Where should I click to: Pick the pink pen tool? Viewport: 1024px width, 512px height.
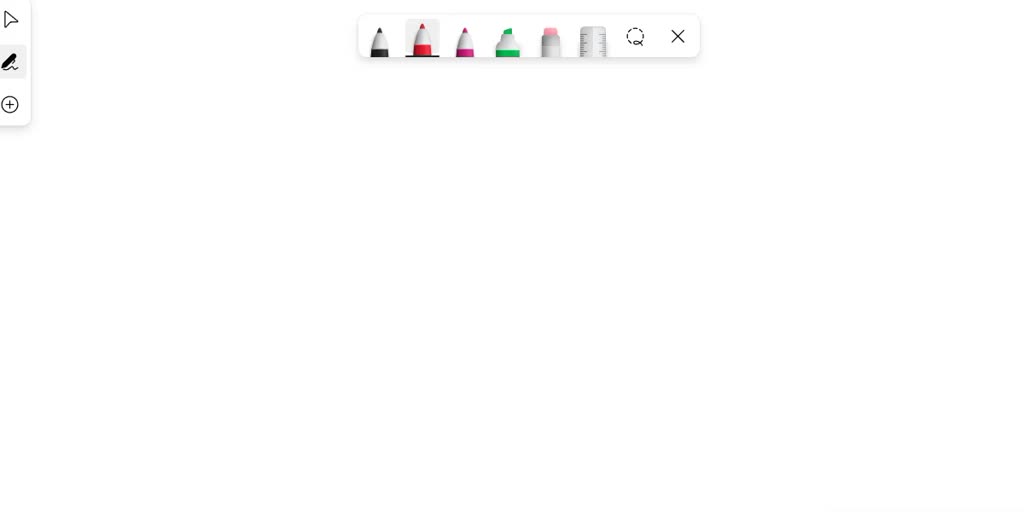(x=465, y=41)
